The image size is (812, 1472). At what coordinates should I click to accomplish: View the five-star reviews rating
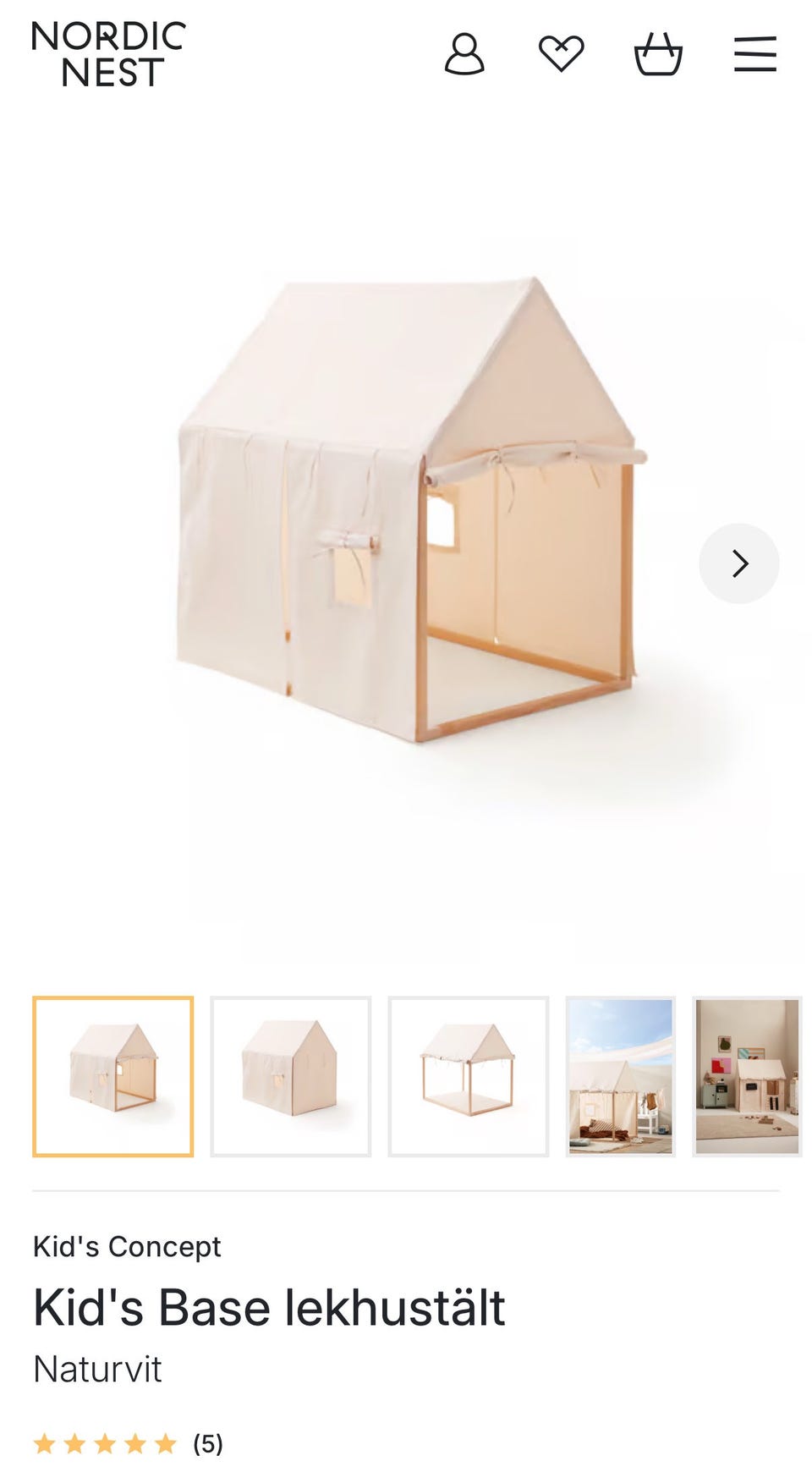click(x=127, y=1443)
